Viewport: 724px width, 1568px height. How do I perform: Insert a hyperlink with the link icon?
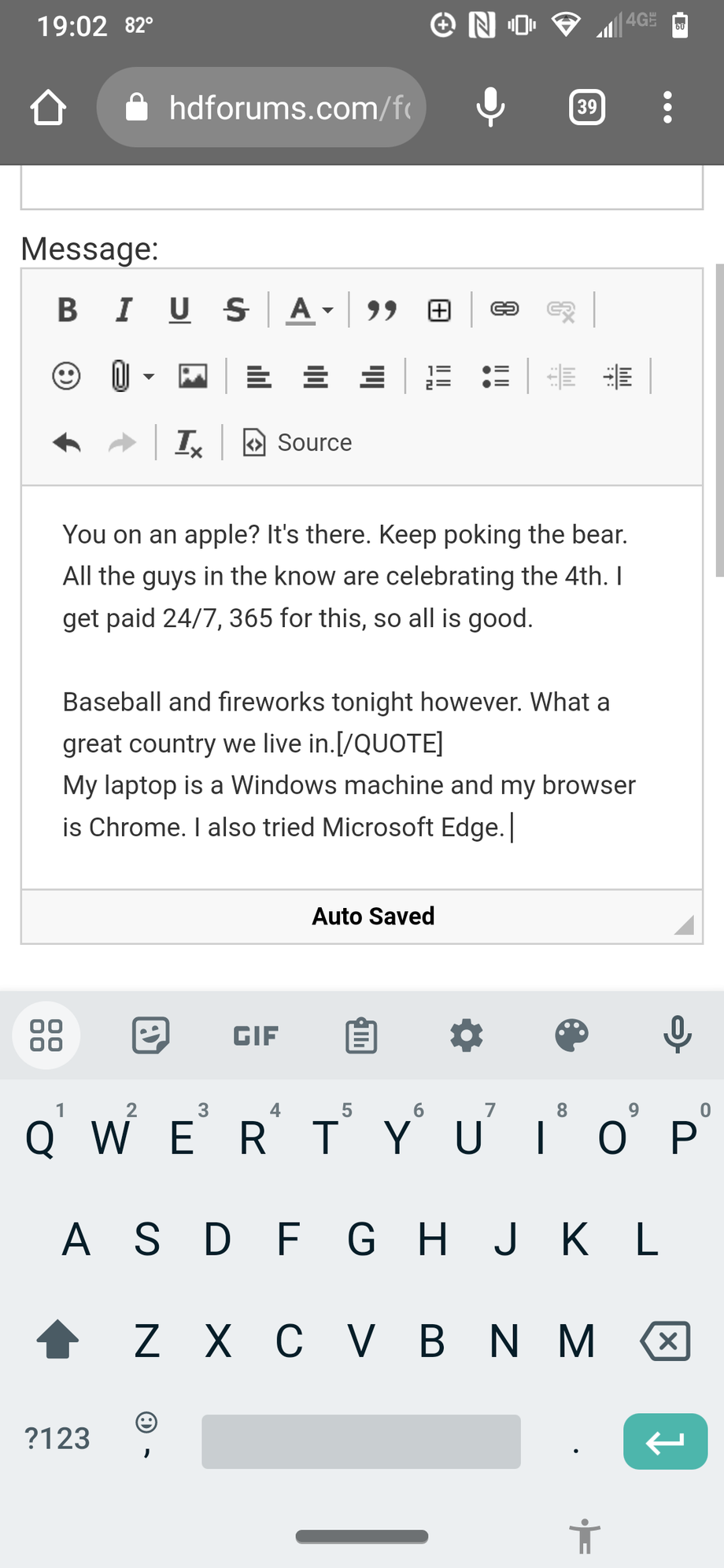pos(504,309)
